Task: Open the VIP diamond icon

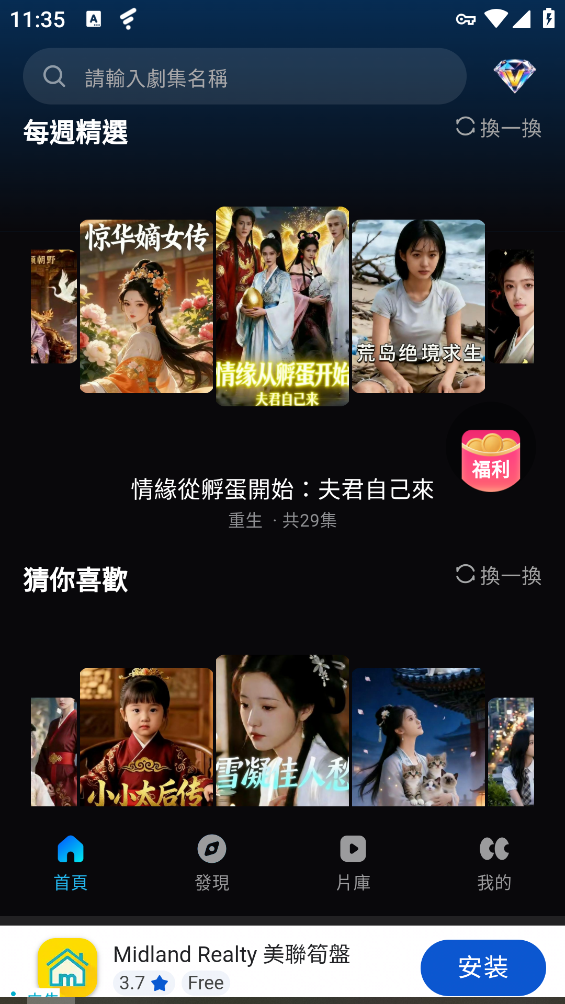Action: point(514,76)
